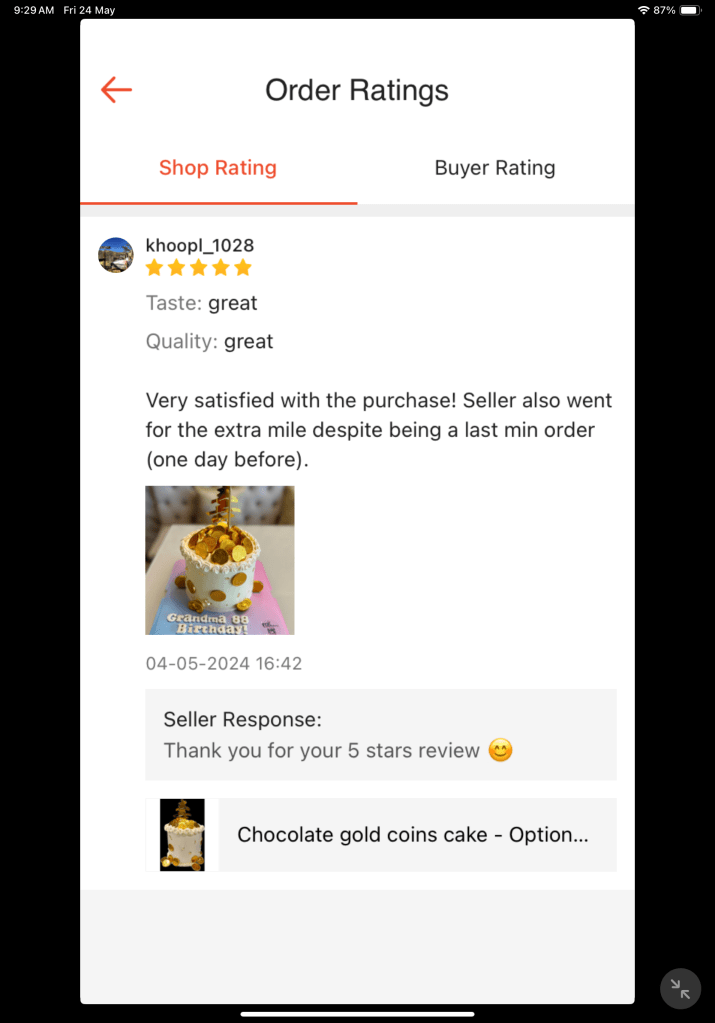
Task: Select the Shop Rating tab
Action: pos(218,168)
